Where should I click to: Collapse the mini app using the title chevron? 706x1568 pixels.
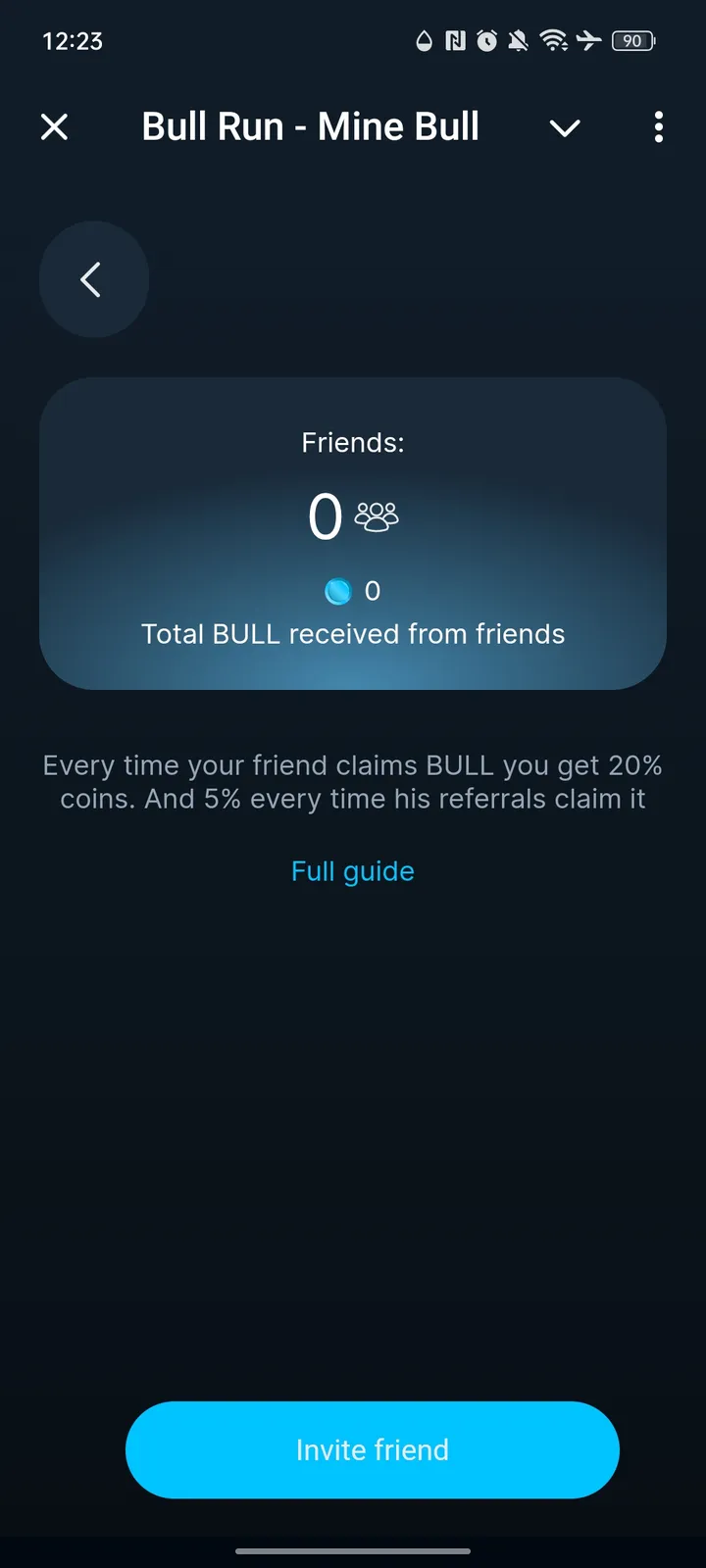[x=565, y=127]
